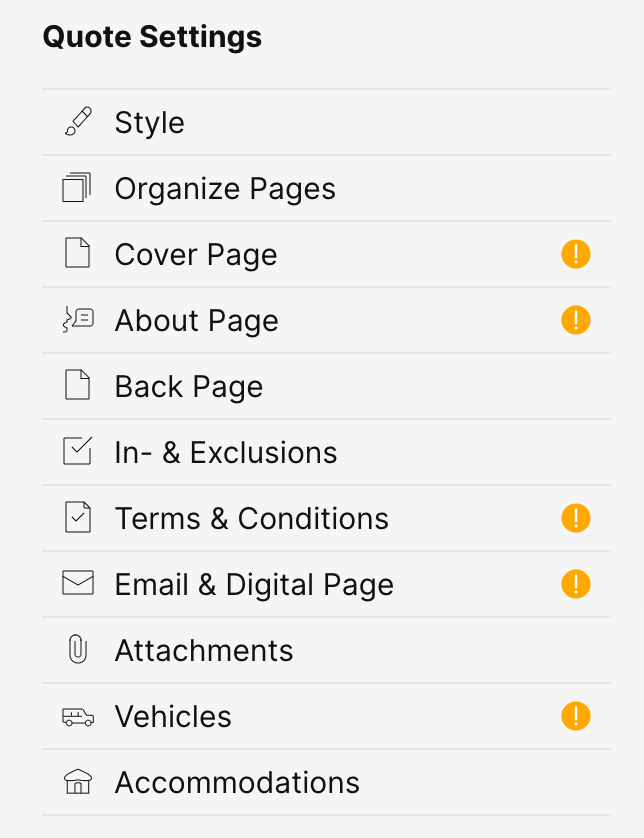The height and width of the screenshot is (838, 644).
Task: Open the Vehicles settings
Action: (x=173, y=717)
